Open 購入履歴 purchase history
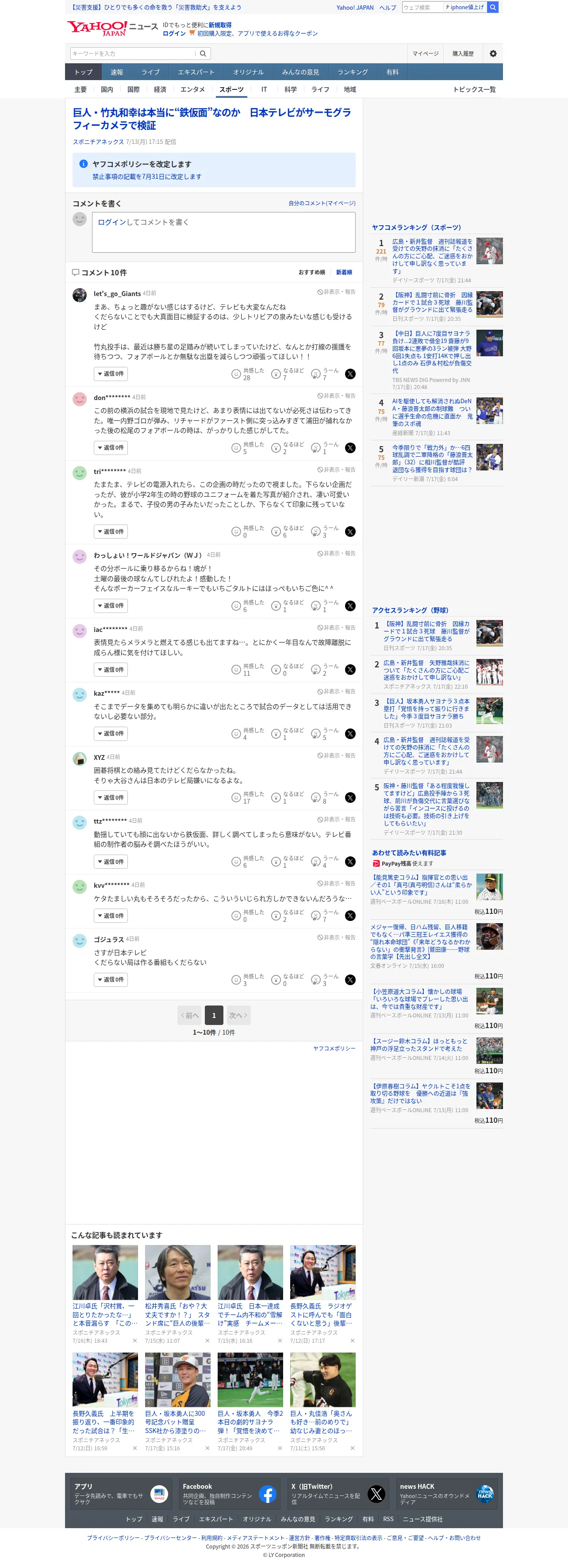Image resolution: width=568 pixels, height=1568 pixels. coord(463,54)
